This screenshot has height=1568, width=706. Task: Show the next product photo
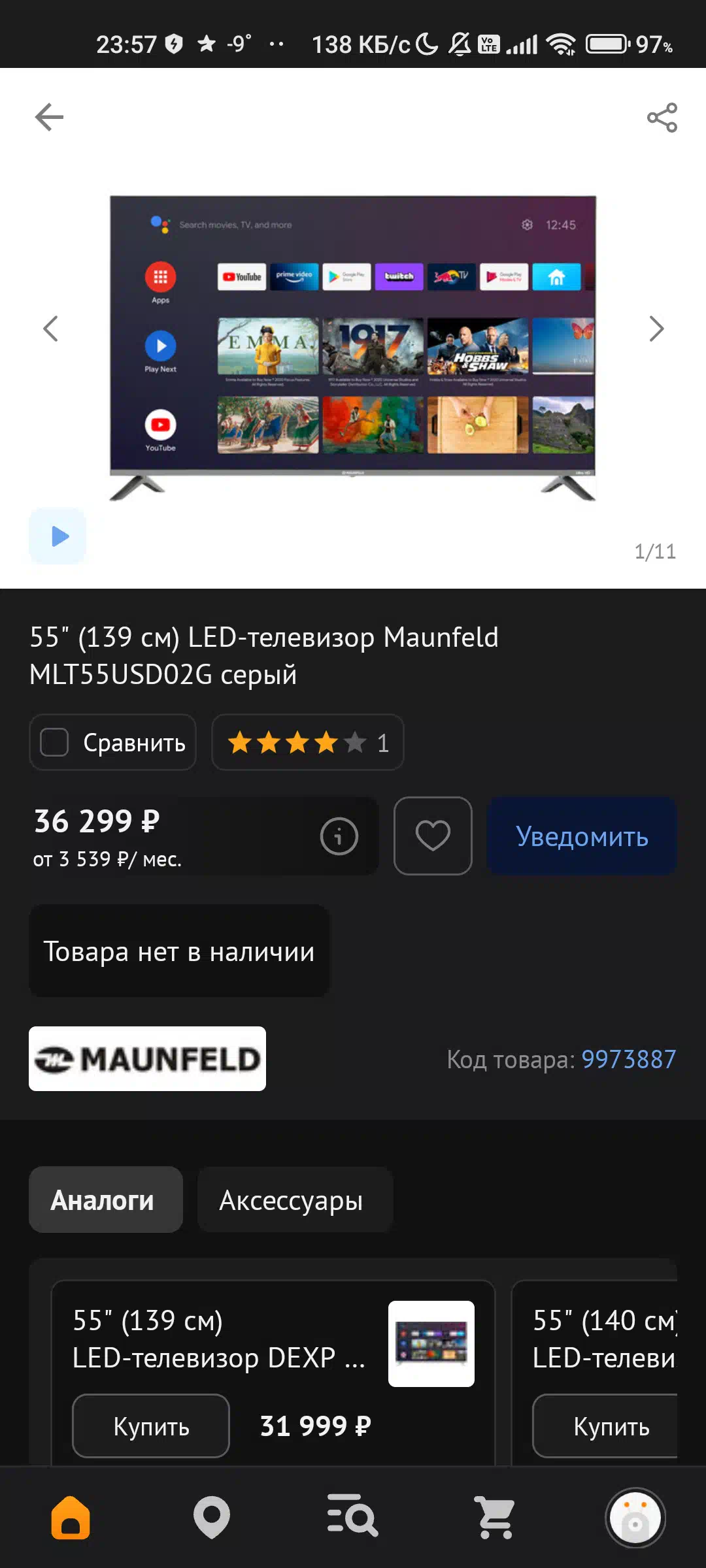656,329
